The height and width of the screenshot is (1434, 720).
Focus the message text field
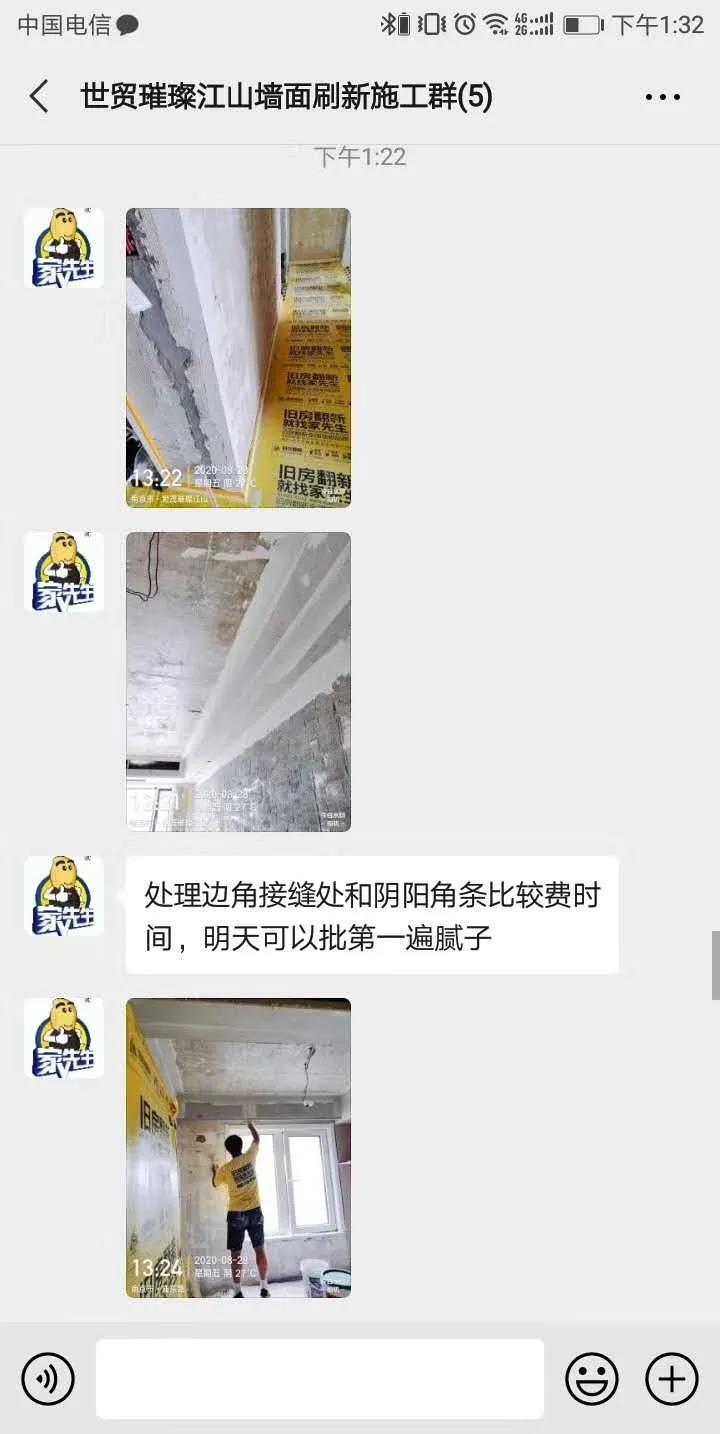(x=320, y=1379)
